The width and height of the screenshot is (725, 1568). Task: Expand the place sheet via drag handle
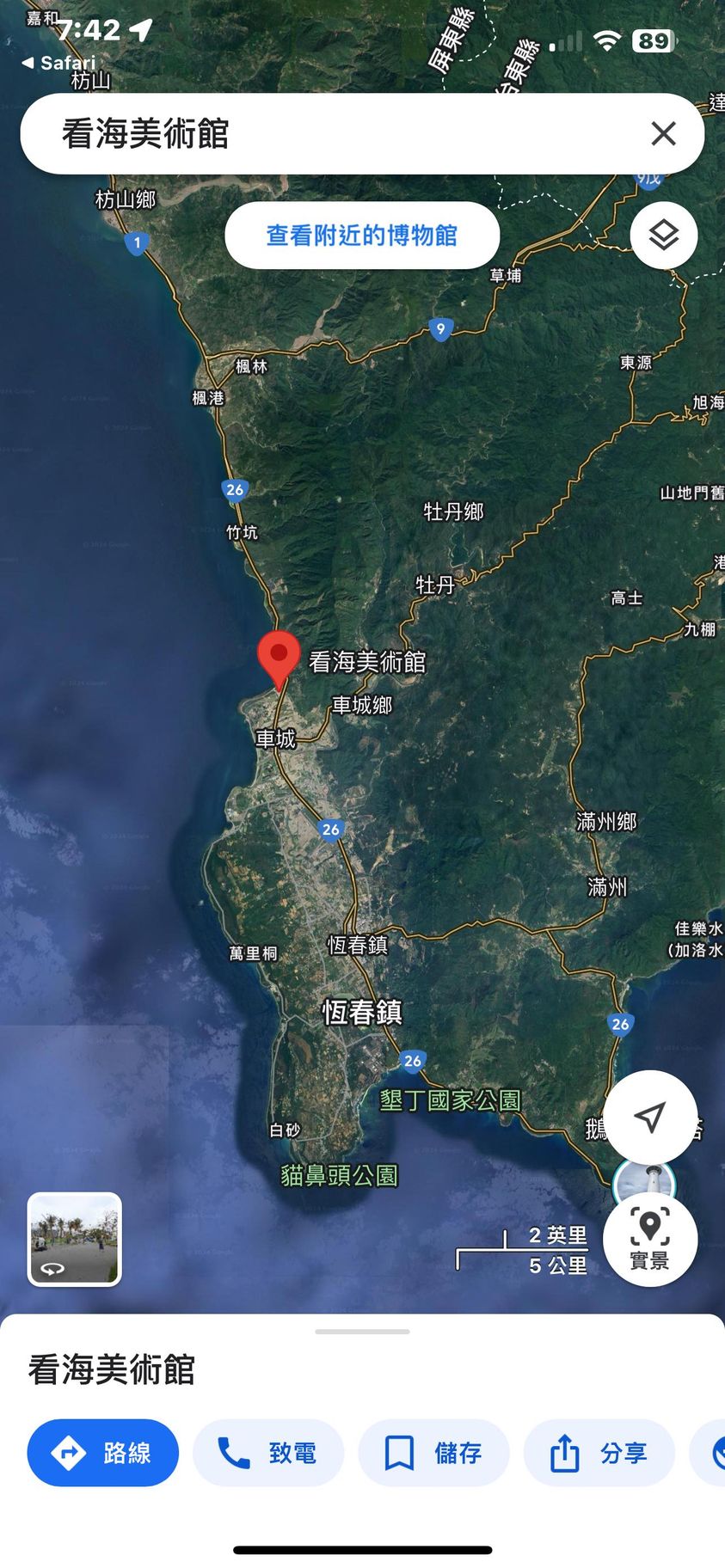[x=362, y=1332]
